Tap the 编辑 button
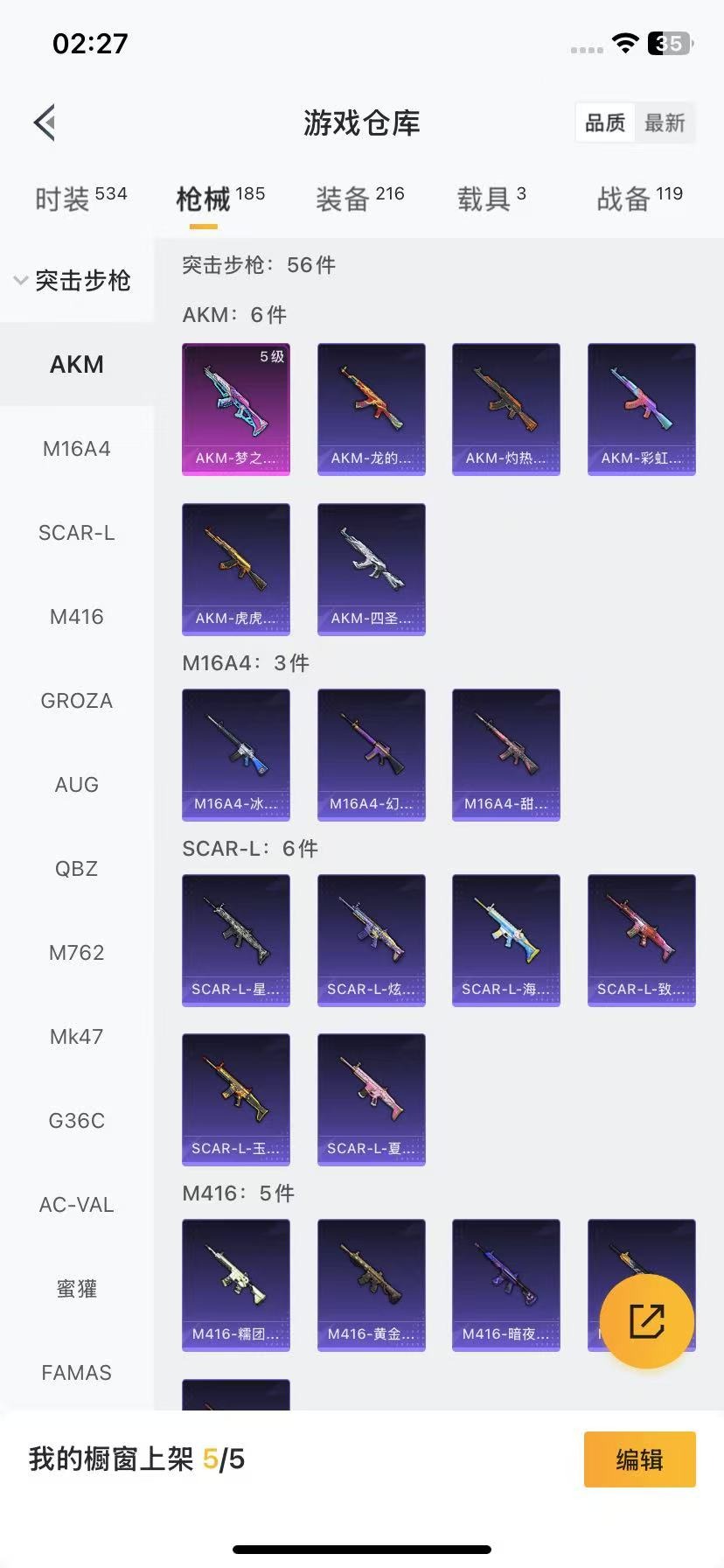The image size is (724, 1568). click(640, 1459)
